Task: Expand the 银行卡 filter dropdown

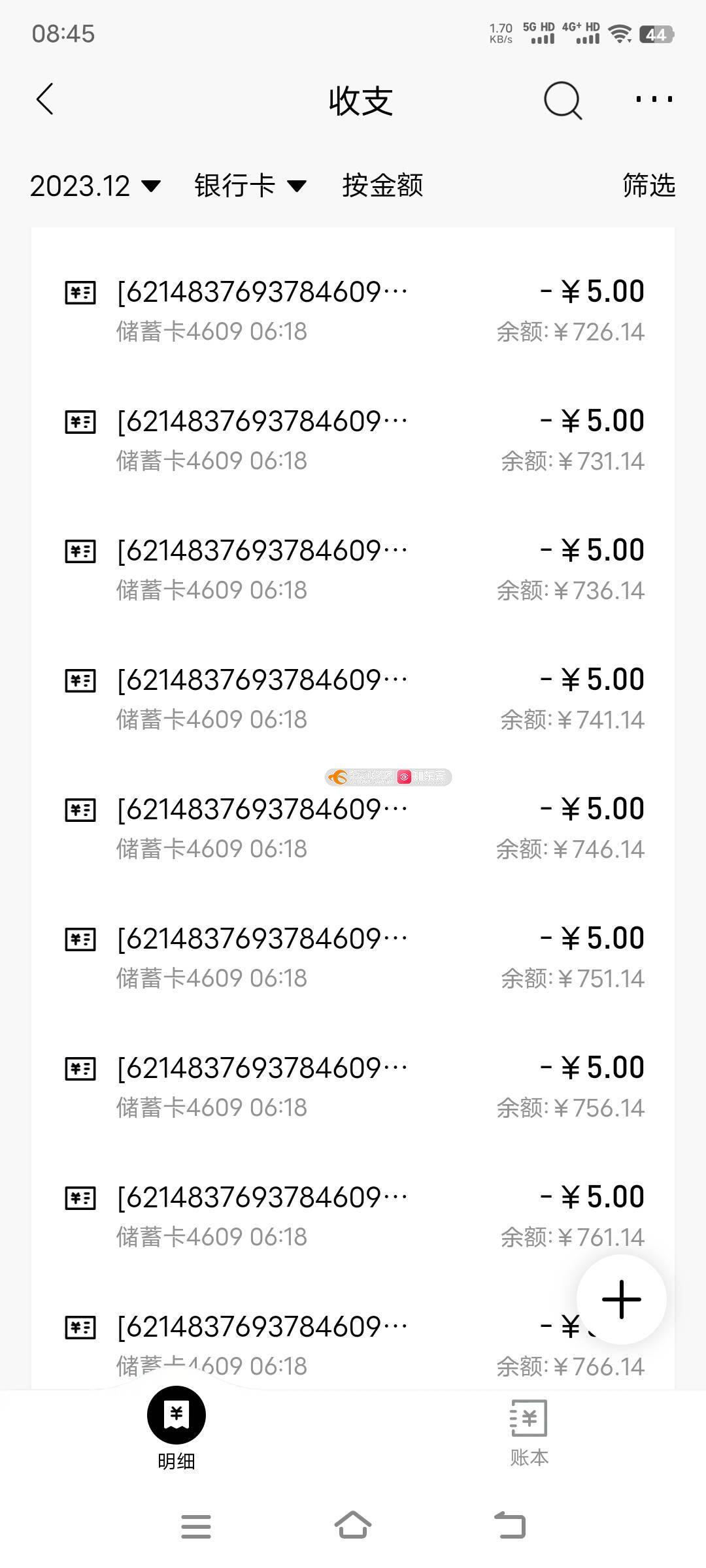Action: pyautogui.click(x=250, y=186)
